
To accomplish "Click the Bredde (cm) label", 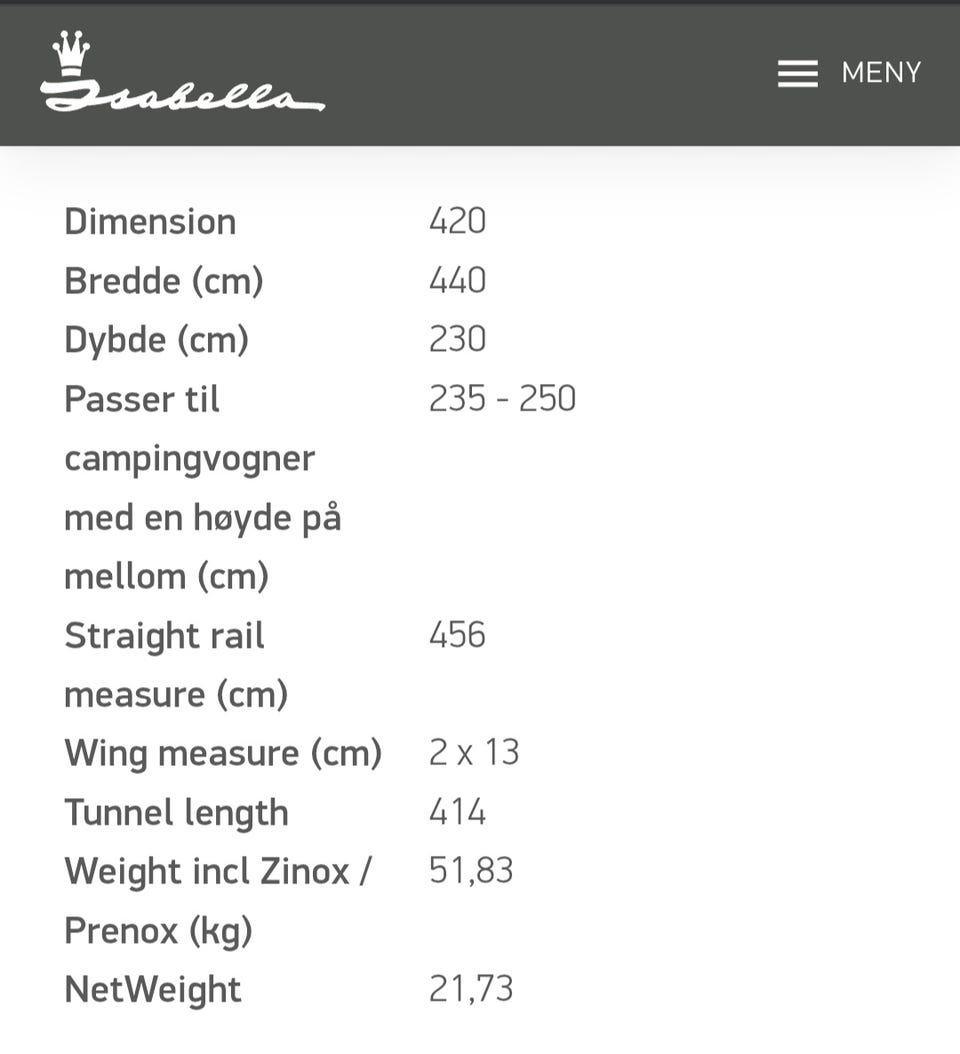I will point(164,281).
